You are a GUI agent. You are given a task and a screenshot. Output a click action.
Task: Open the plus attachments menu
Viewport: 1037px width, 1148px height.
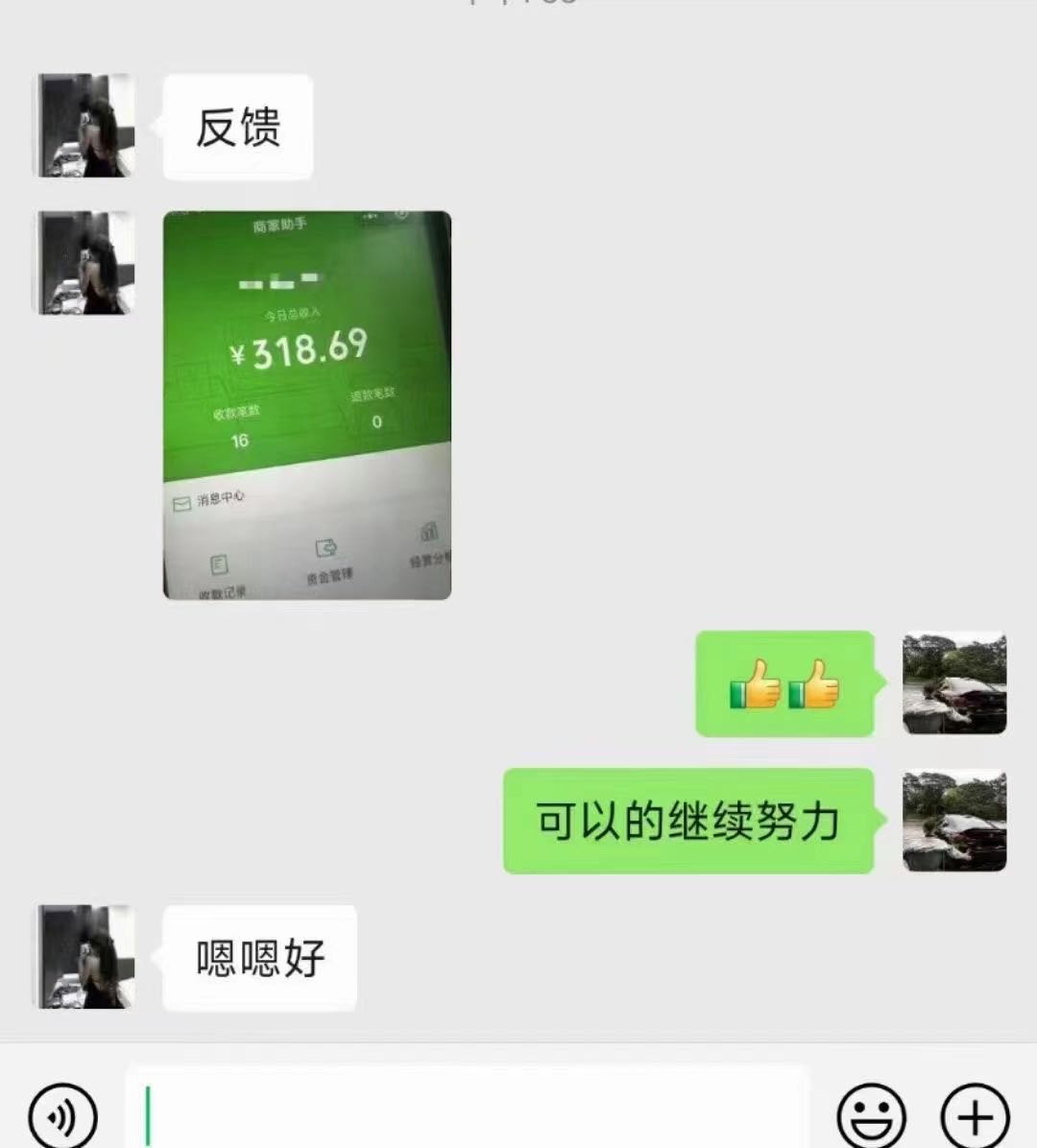tap(975, 1116)
